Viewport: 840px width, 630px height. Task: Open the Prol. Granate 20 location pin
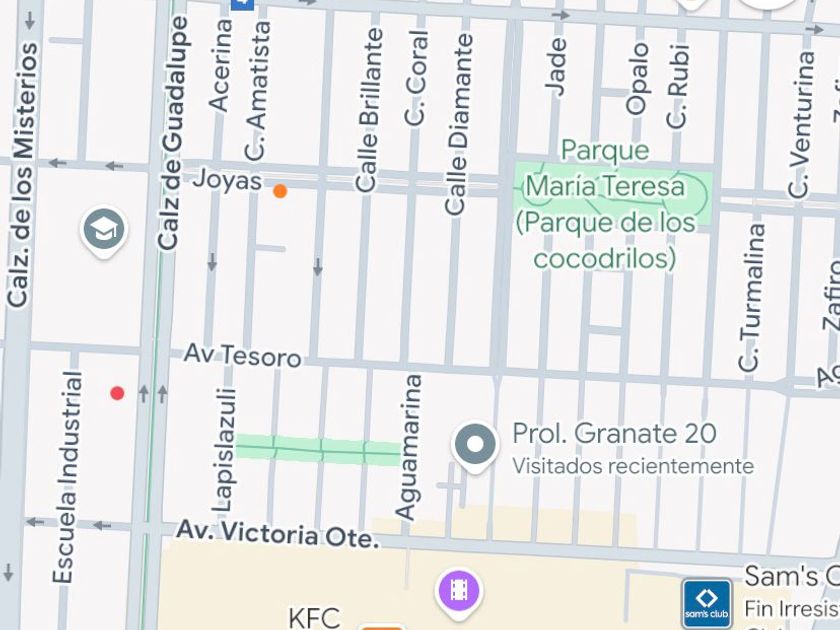click(x=475, y=444)
